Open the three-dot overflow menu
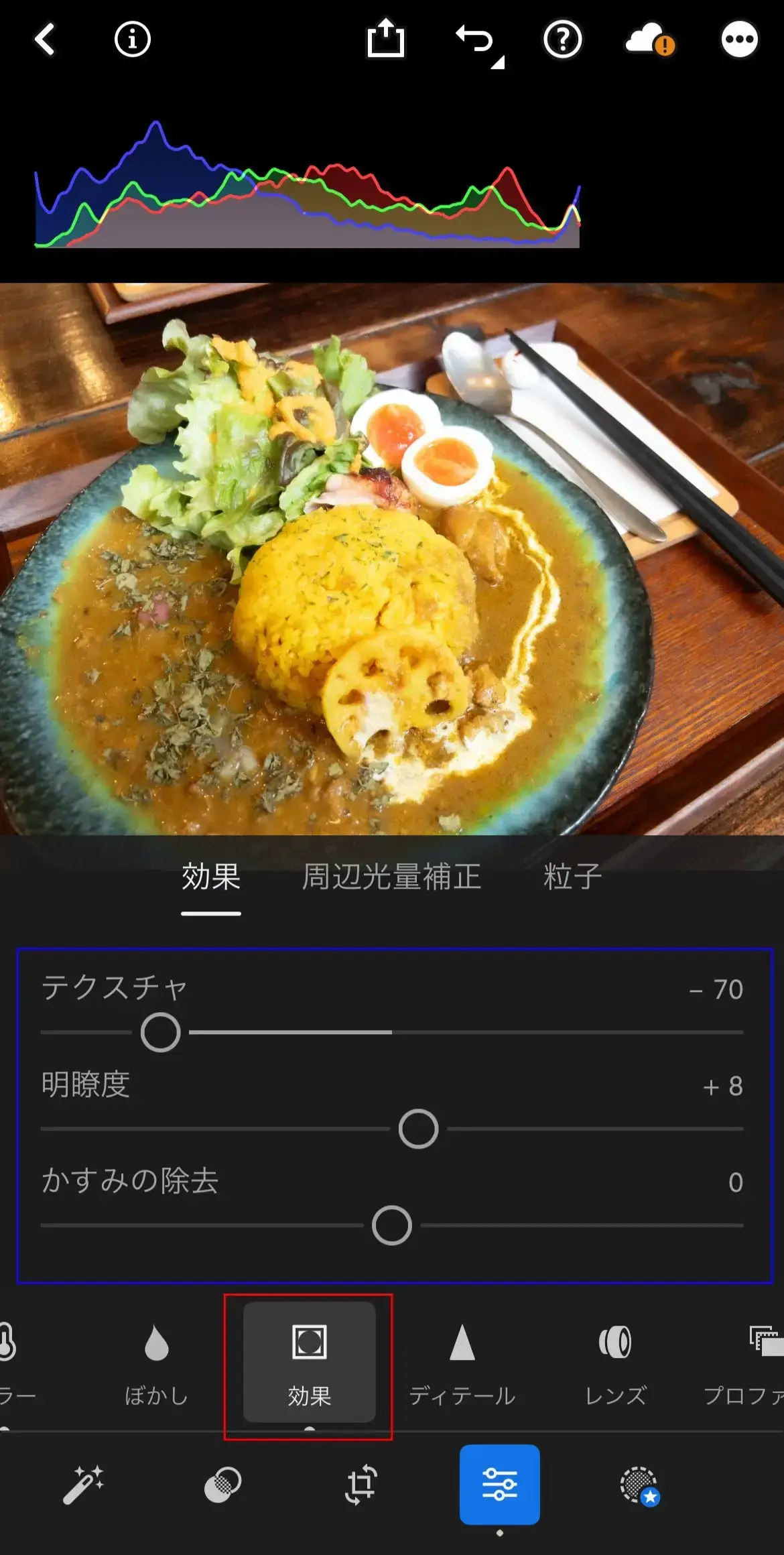The height and width of the screenshot is (1555, 784). pyautogui.click(x=739, y=40)
